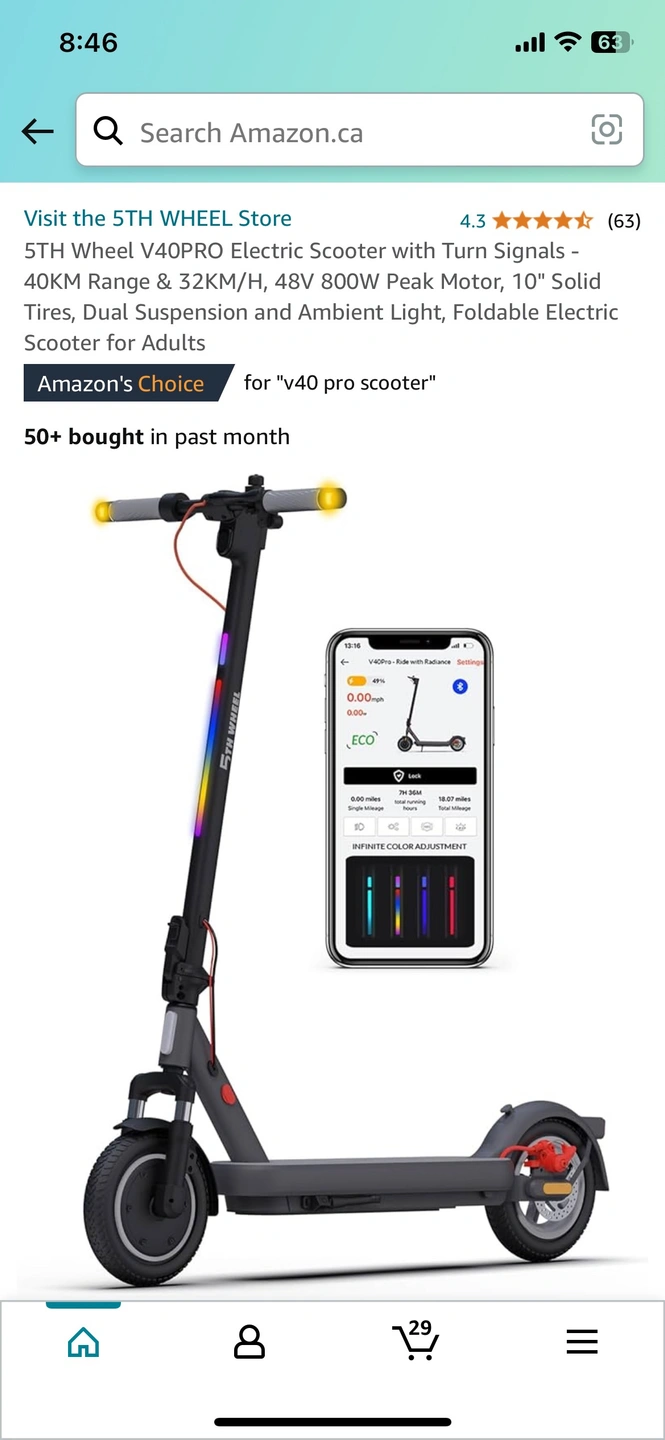Go back using the back arrow
The image size is (665, 1440).
[x=38, y=131]
